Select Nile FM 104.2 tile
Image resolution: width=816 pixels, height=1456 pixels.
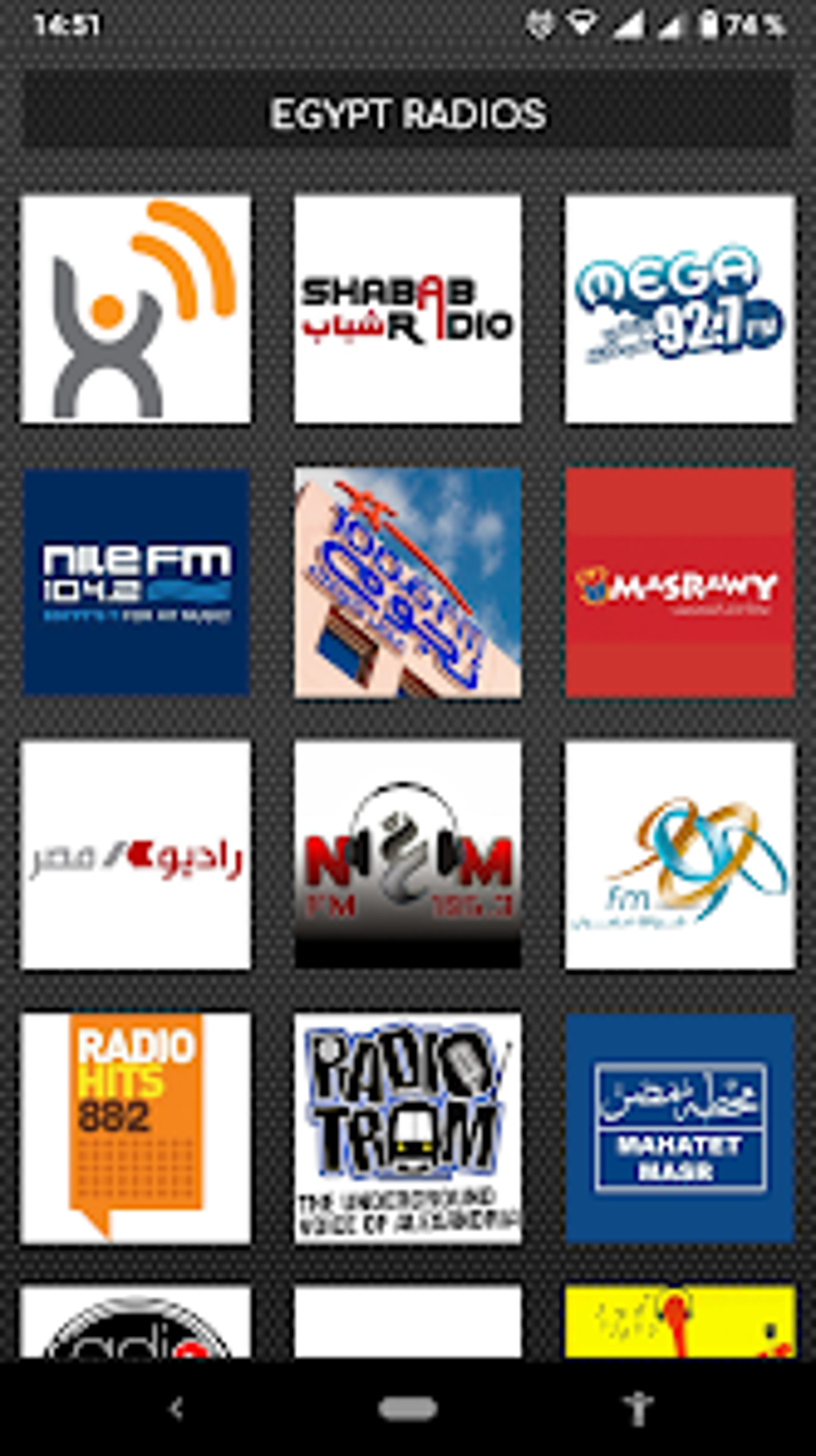pos(136,580)
